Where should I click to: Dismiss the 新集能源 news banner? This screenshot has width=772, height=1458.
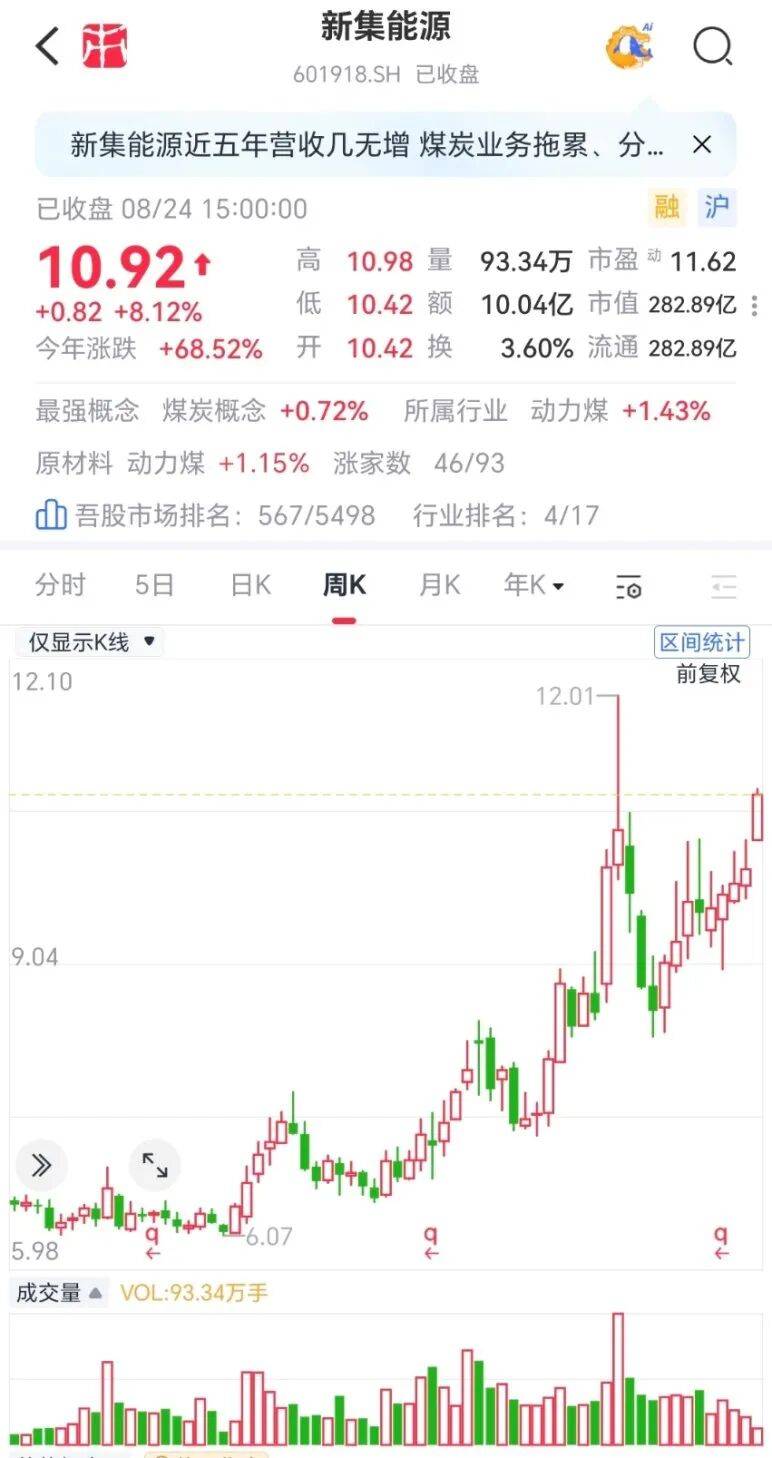[x=702, y=145]
